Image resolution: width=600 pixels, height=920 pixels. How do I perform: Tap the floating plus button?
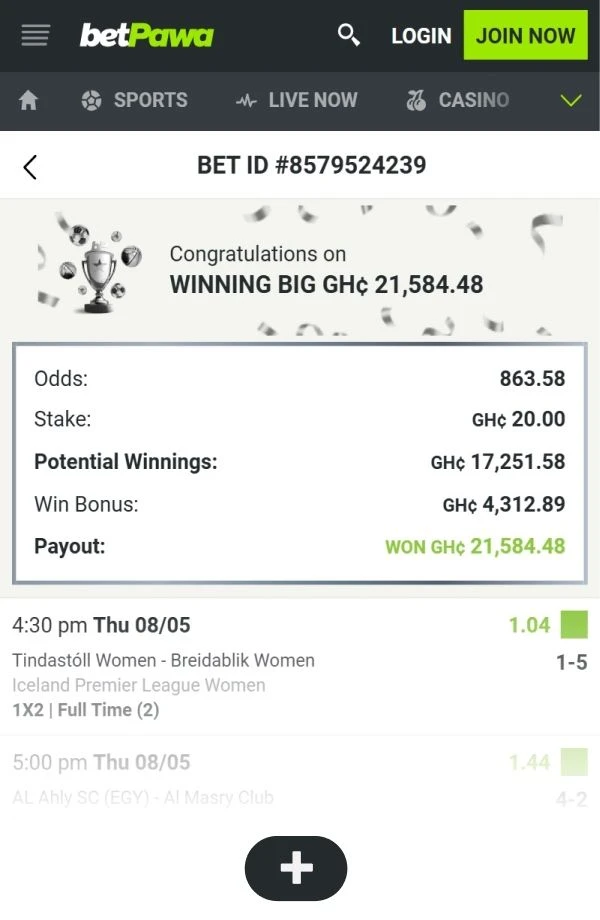pos(296,868)
